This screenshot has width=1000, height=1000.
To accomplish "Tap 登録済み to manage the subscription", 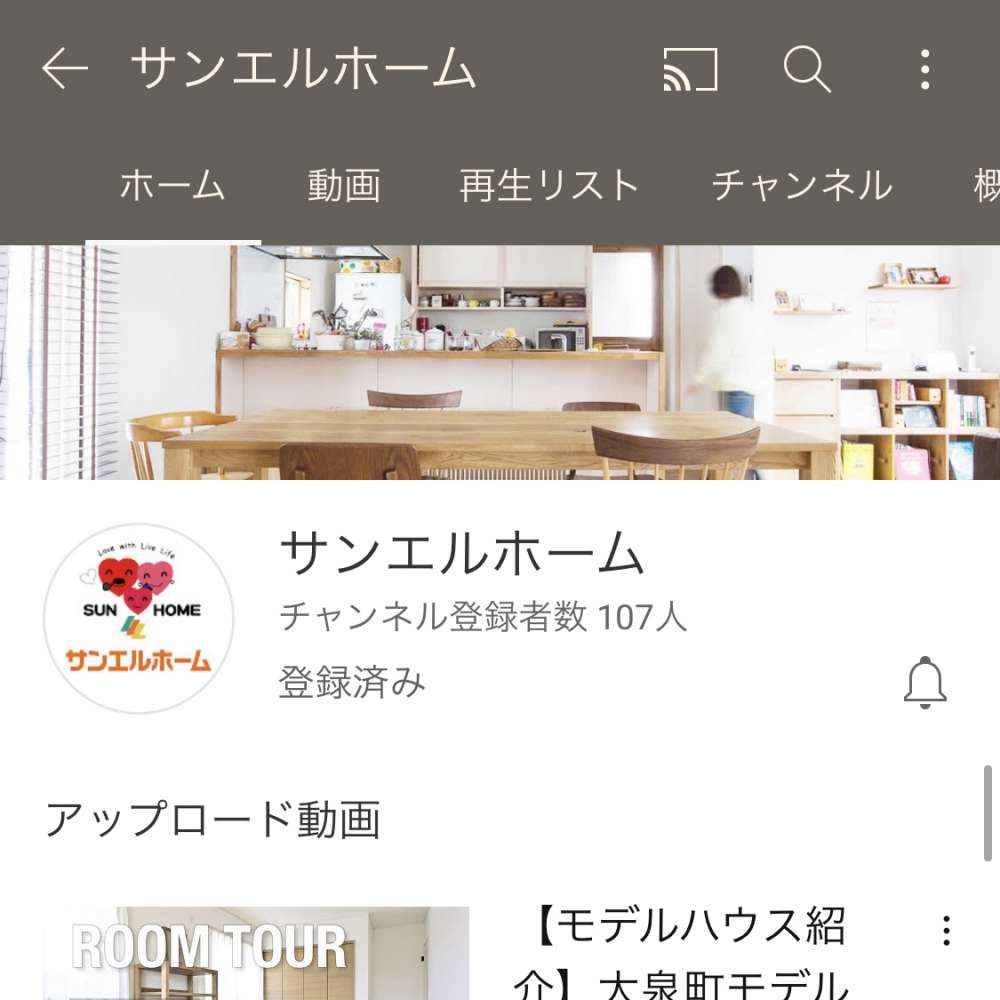I will click(x=352, y=683).
